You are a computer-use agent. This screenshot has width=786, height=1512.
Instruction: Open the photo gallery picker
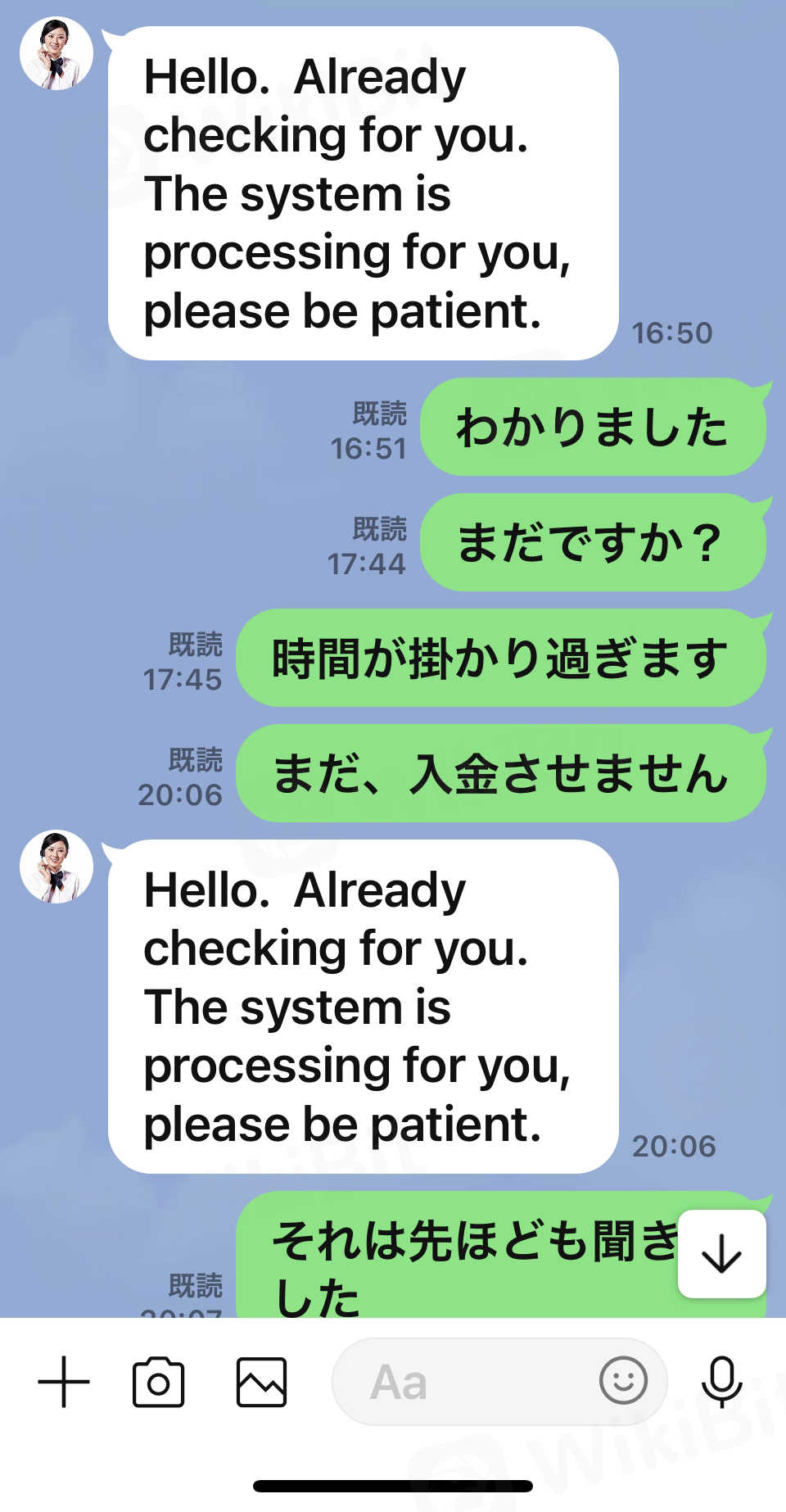pos(261,1382)
